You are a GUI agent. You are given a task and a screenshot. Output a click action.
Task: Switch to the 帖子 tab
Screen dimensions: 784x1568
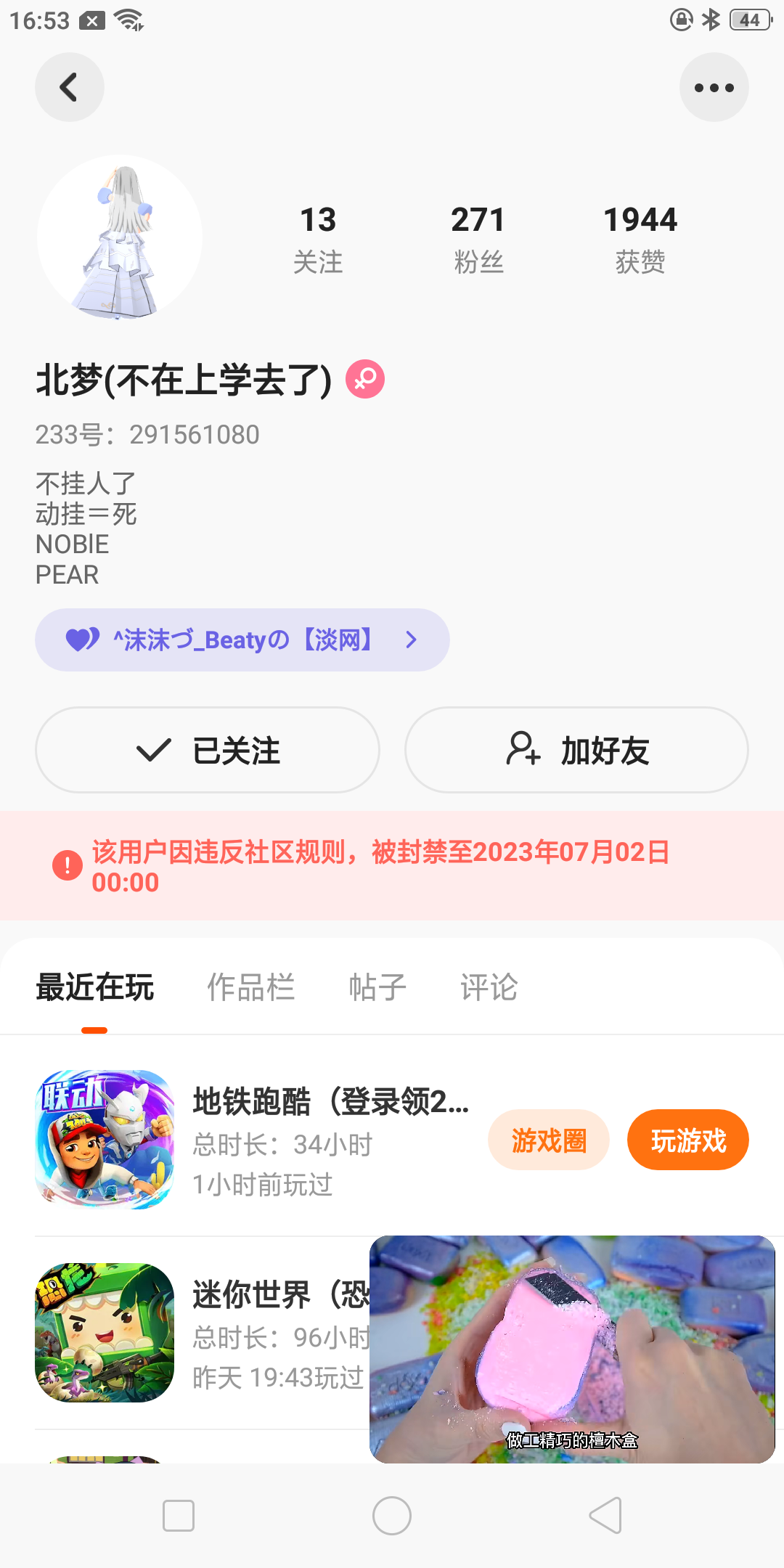(x=377, y=987)
